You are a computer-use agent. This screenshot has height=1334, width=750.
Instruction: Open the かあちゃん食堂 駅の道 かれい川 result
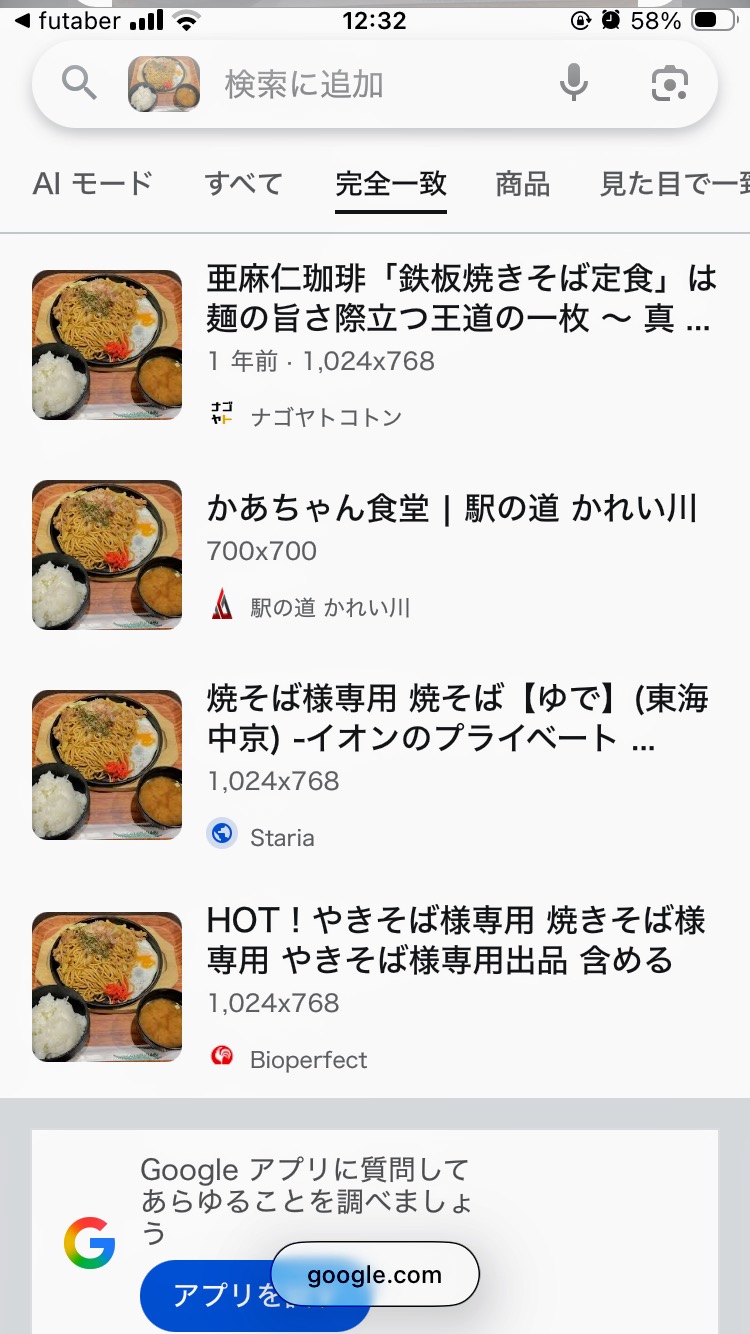click(x=452, y=508)
